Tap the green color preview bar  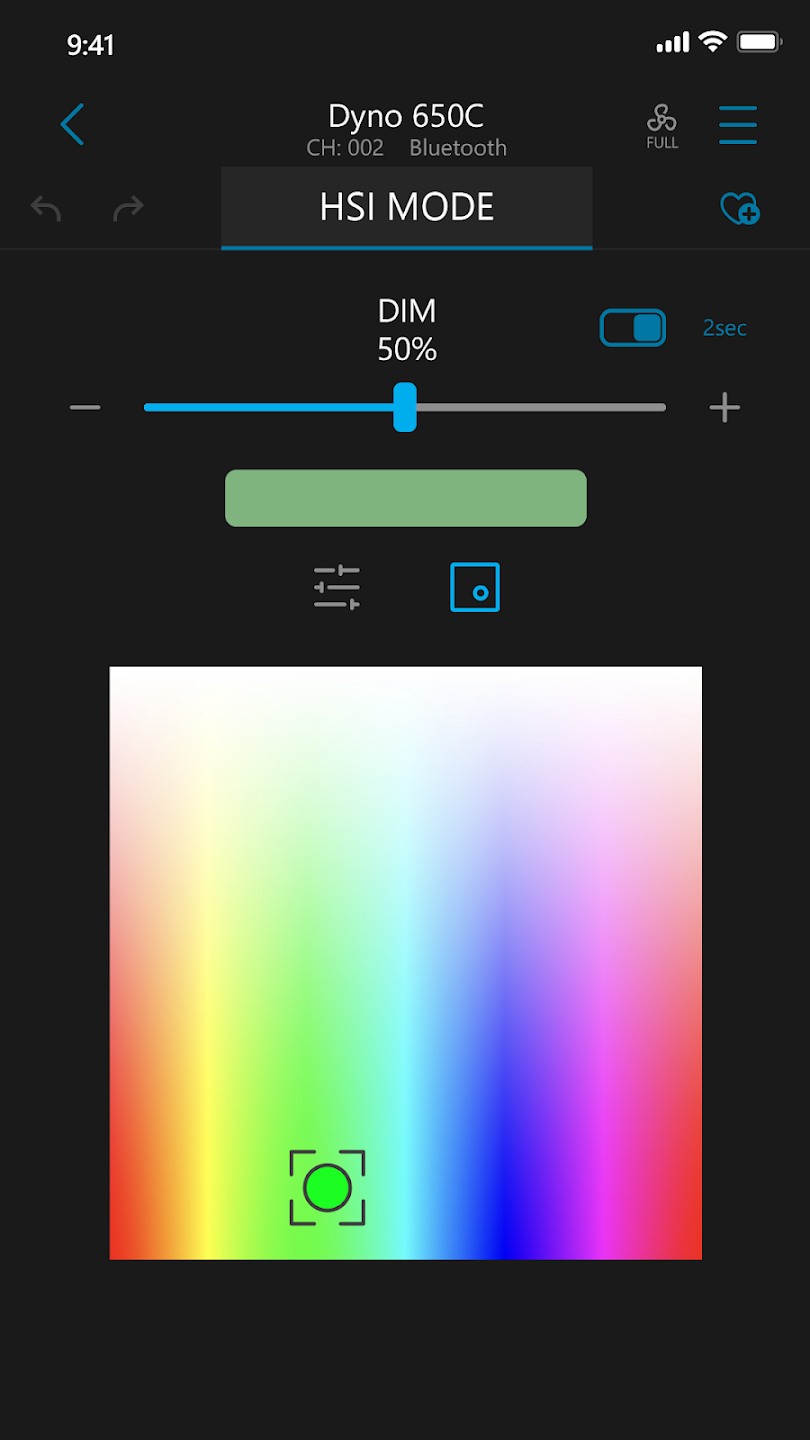(406, 498)
